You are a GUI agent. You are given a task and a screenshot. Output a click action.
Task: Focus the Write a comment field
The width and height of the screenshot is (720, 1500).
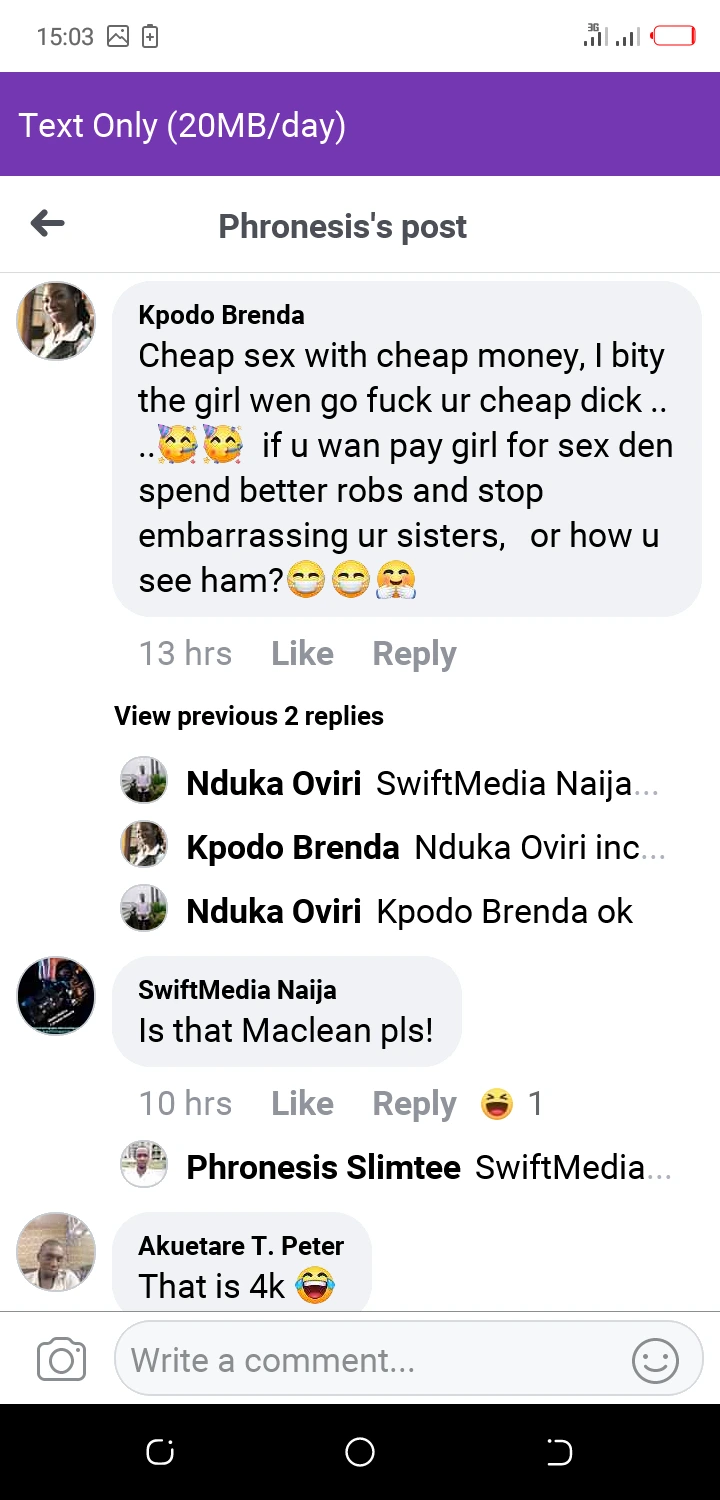[x=370, y=1360]
